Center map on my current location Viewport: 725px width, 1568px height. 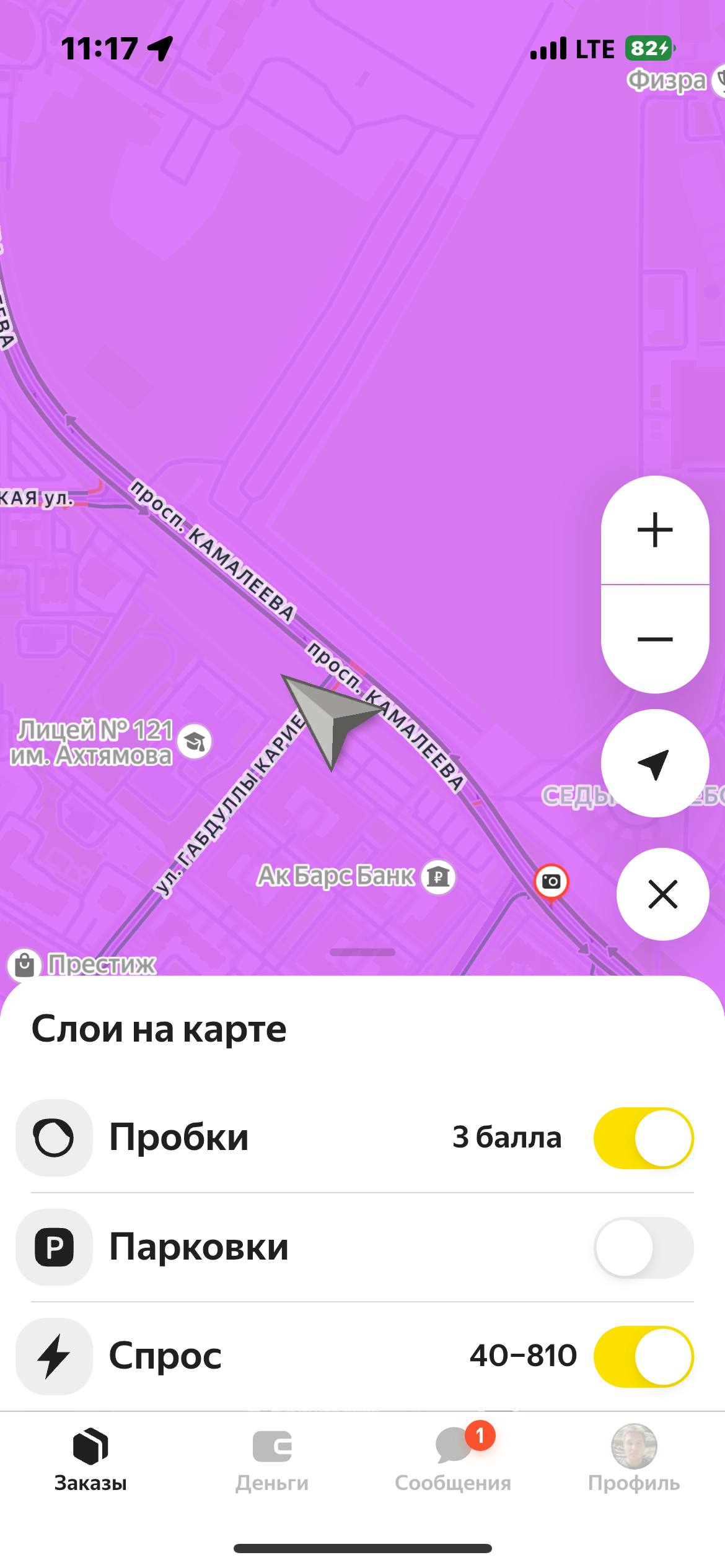(x=654, y=763)
